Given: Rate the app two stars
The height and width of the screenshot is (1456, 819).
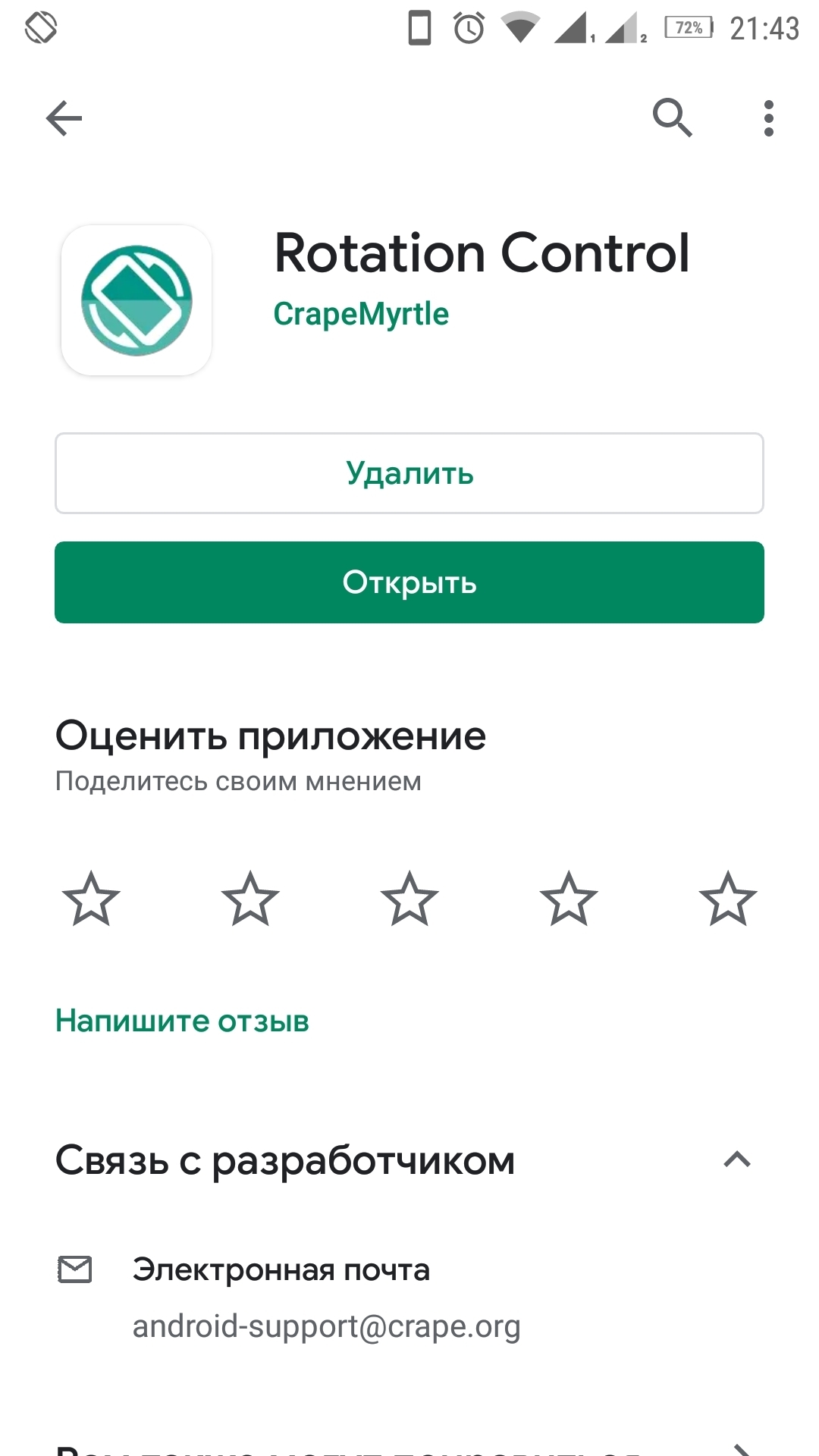Looking at the screenshot, I should (250, 899).
